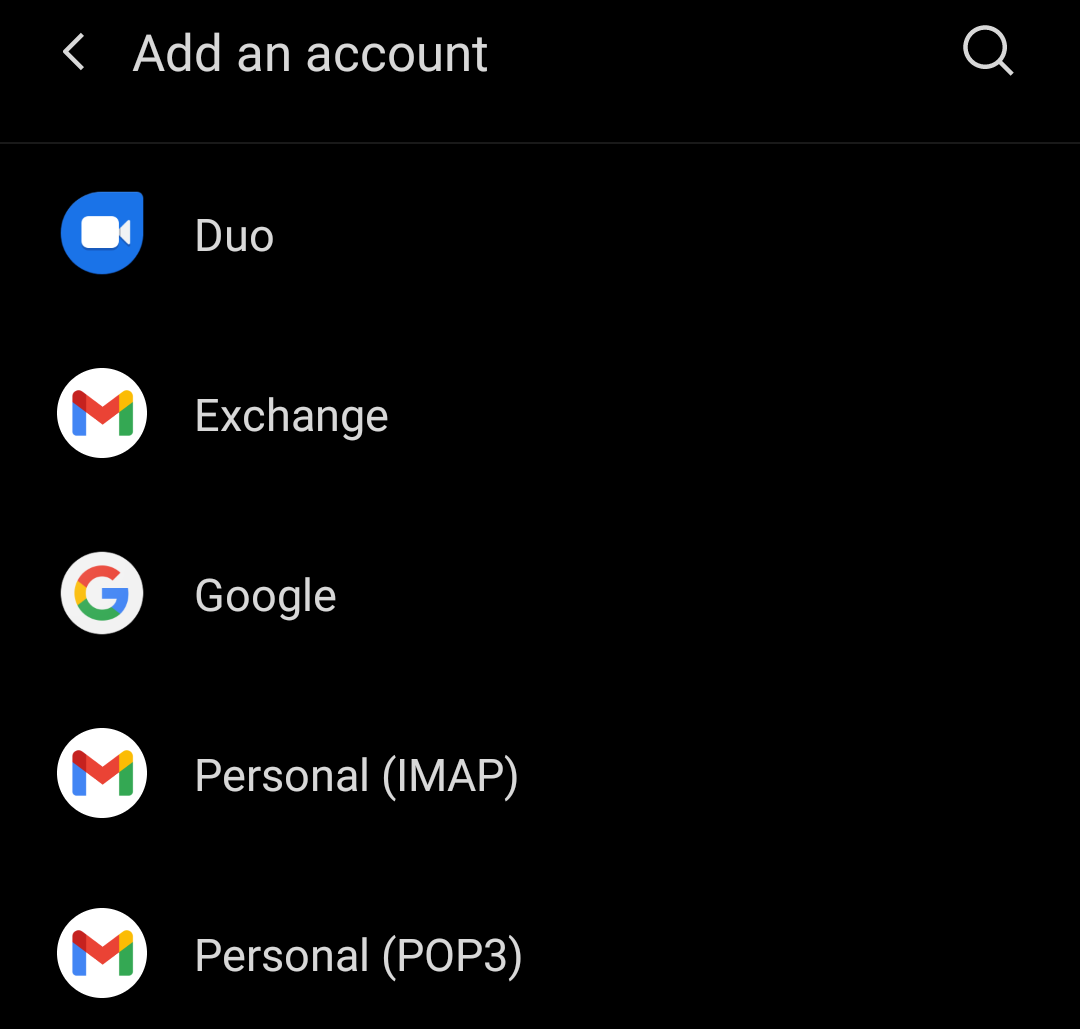Open Personal (IMAP) account setup
This screenshot has width=1080, height=1029.
coord(356,775)
